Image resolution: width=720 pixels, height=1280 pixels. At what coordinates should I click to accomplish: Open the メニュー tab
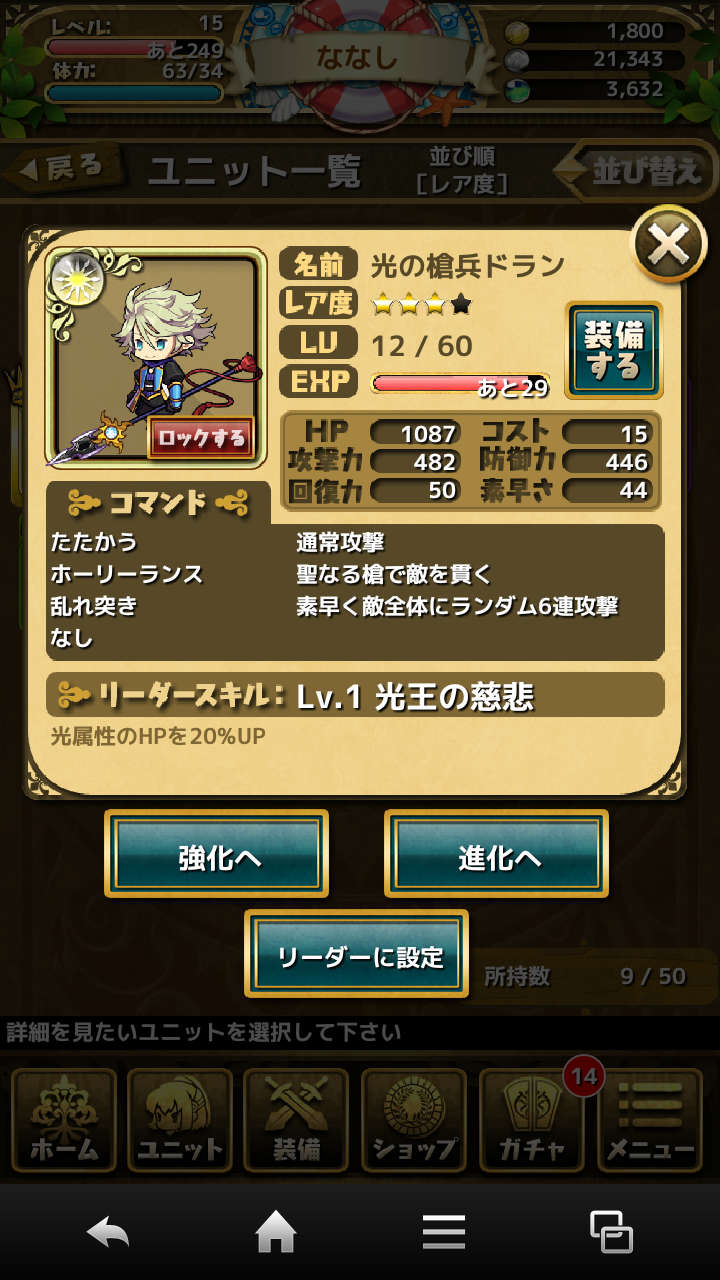click(x=650, y=1120)
